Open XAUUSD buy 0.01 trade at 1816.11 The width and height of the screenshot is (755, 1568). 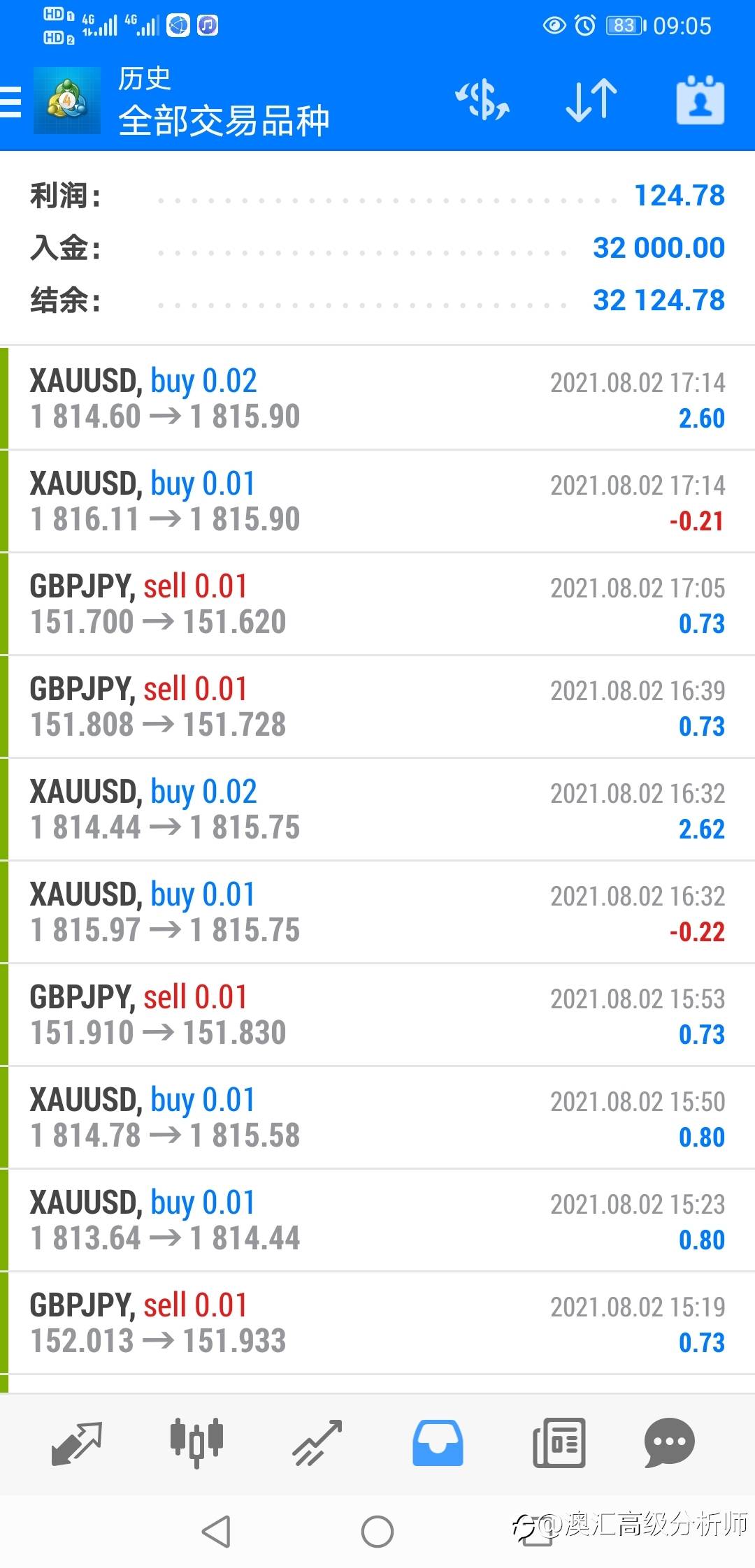point(377,501)
